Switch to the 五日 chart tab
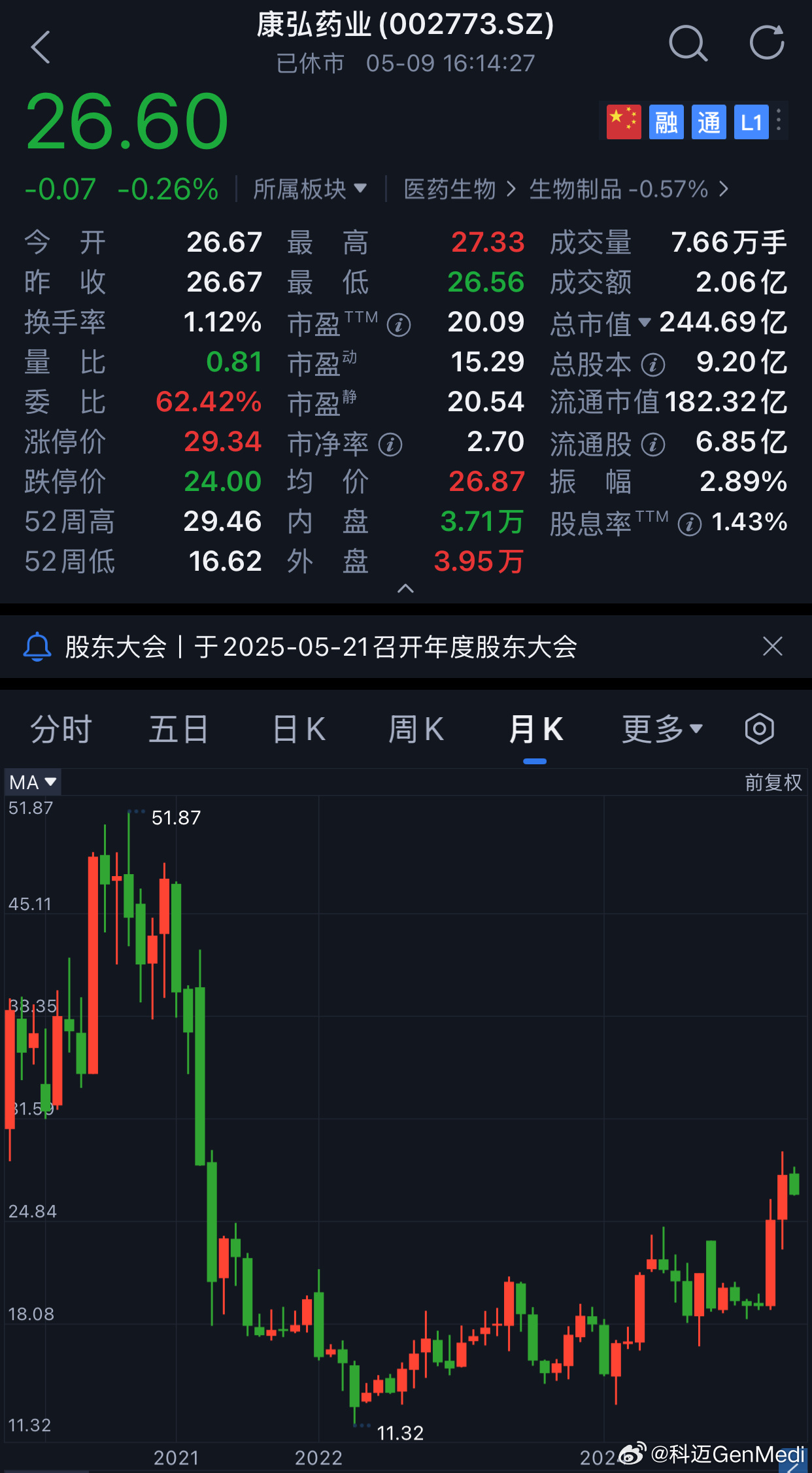This screenshot has width=812, height=1473. click(178, 729)
